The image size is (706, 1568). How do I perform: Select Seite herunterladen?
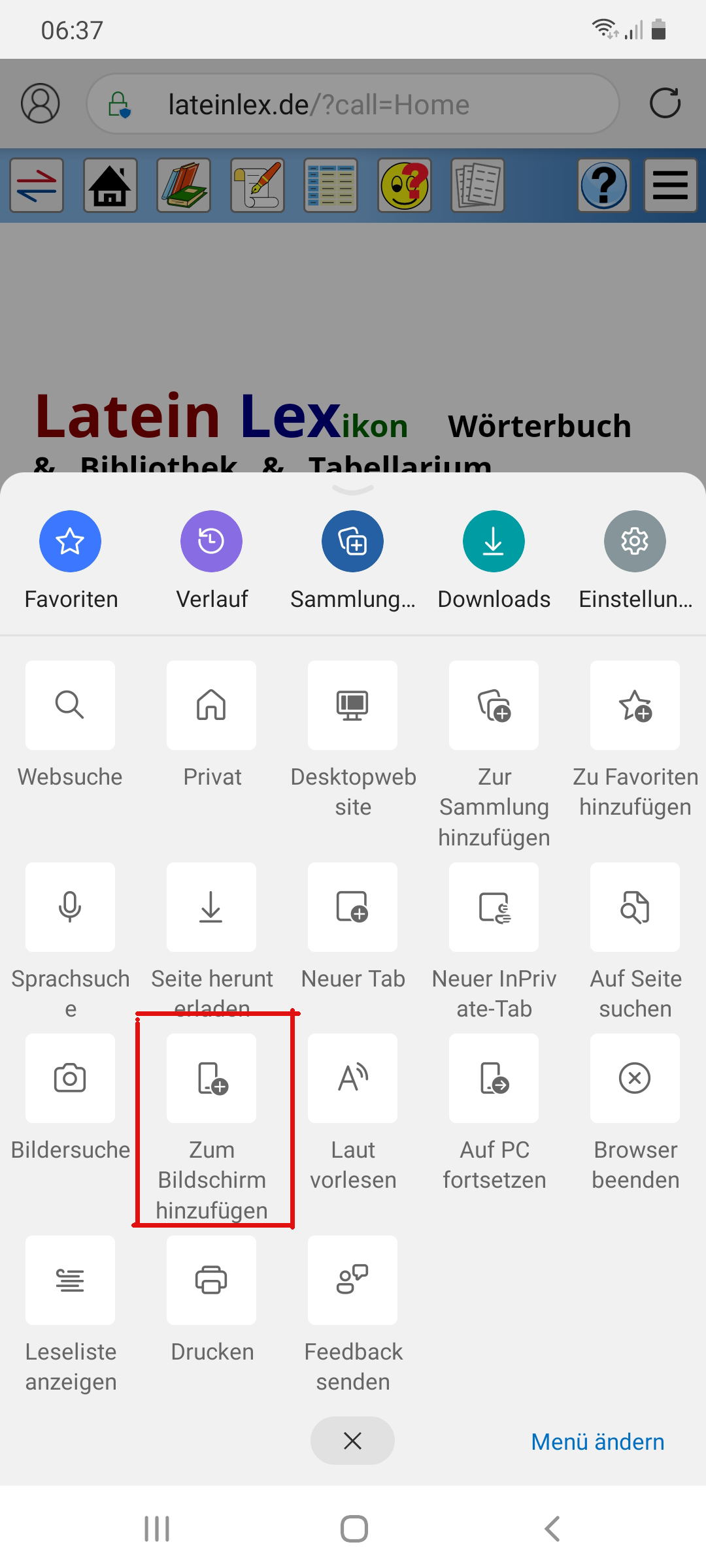click(x=211, y=907)
